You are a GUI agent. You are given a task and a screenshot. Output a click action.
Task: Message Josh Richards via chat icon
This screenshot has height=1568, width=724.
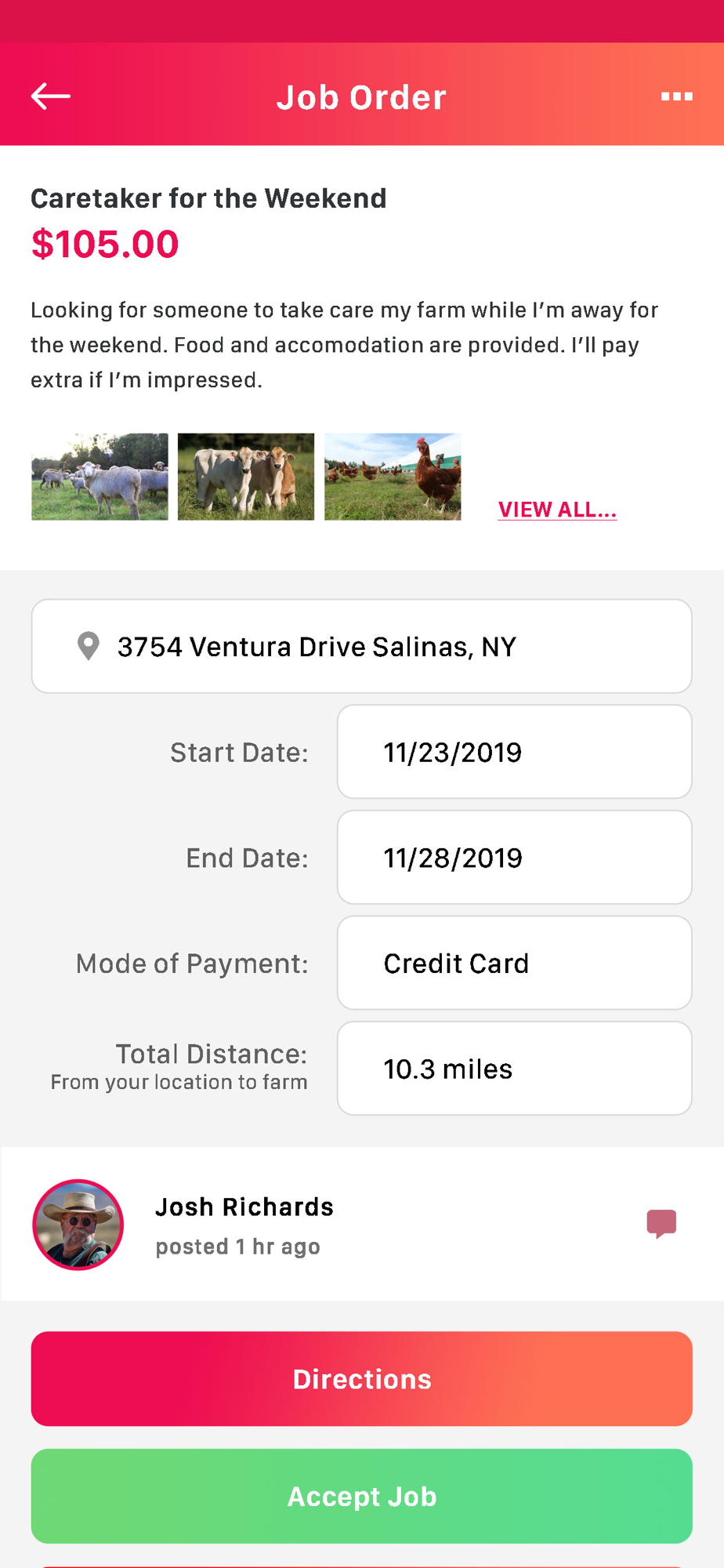pyautogui.click(x=661, y=1224)
